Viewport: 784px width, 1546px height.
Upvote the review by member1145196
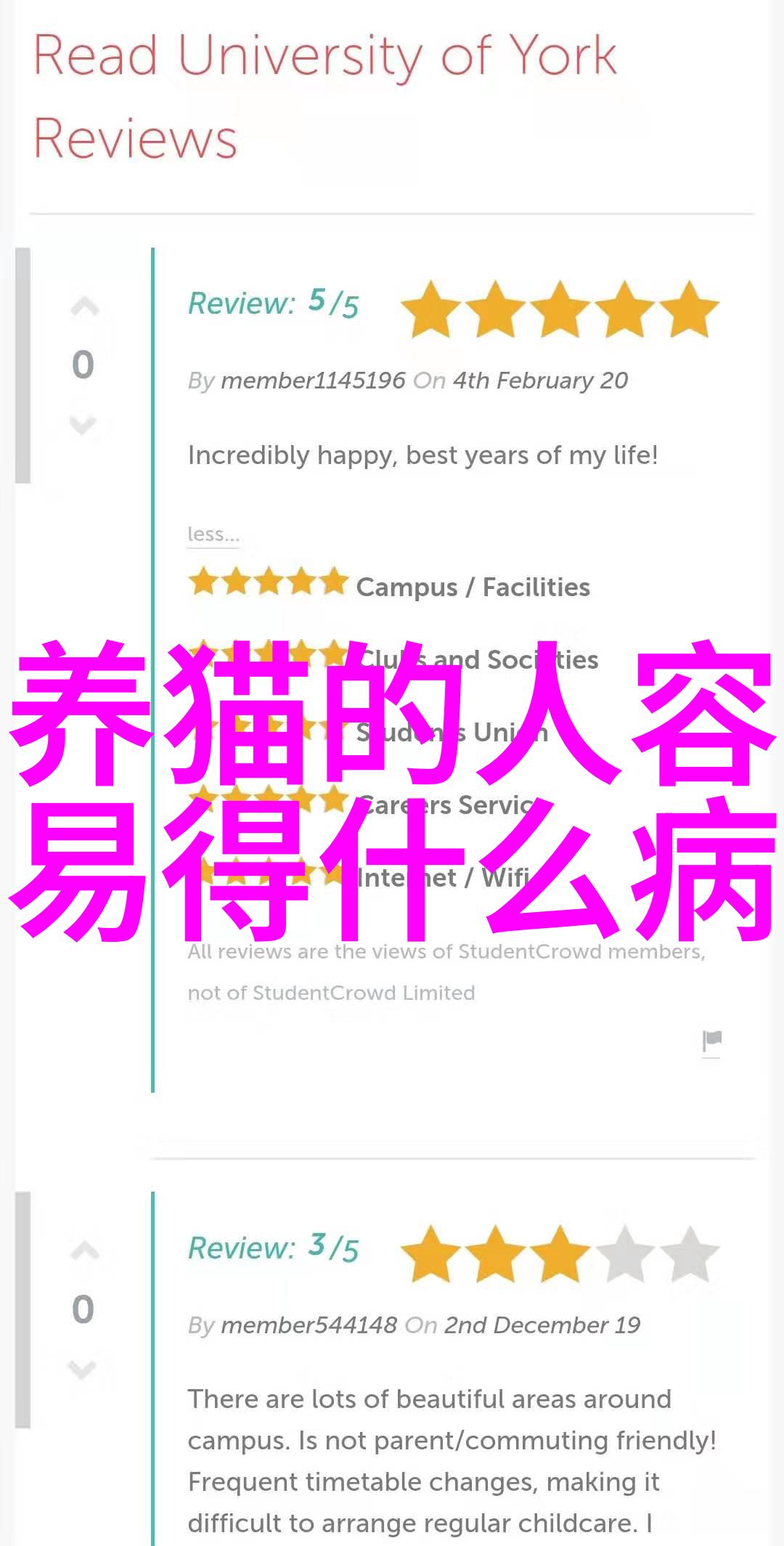pyautogui.click(x=84, y=307)
